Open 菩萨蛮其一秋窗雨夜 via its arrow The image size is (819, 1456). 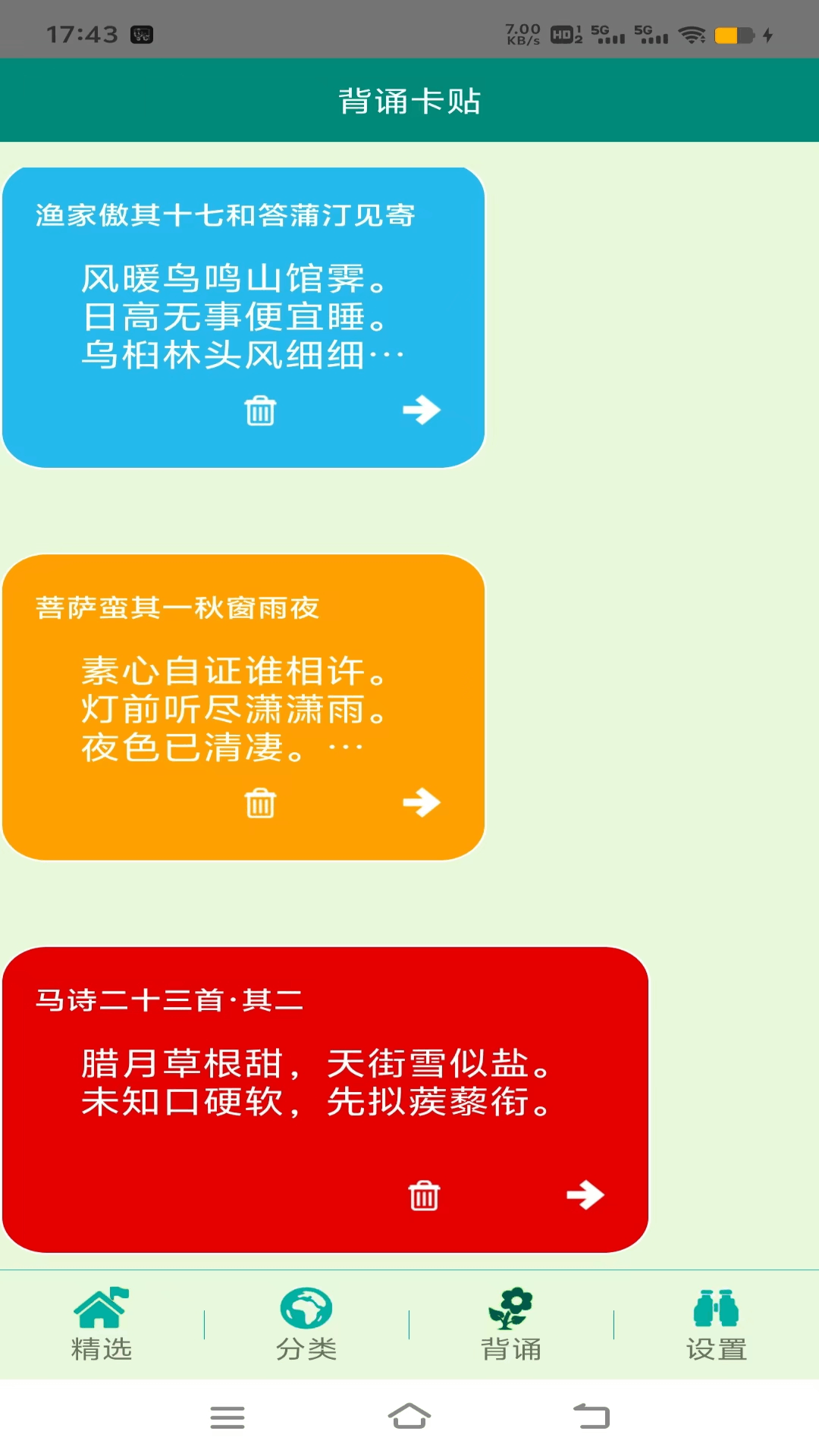(422, 802)
